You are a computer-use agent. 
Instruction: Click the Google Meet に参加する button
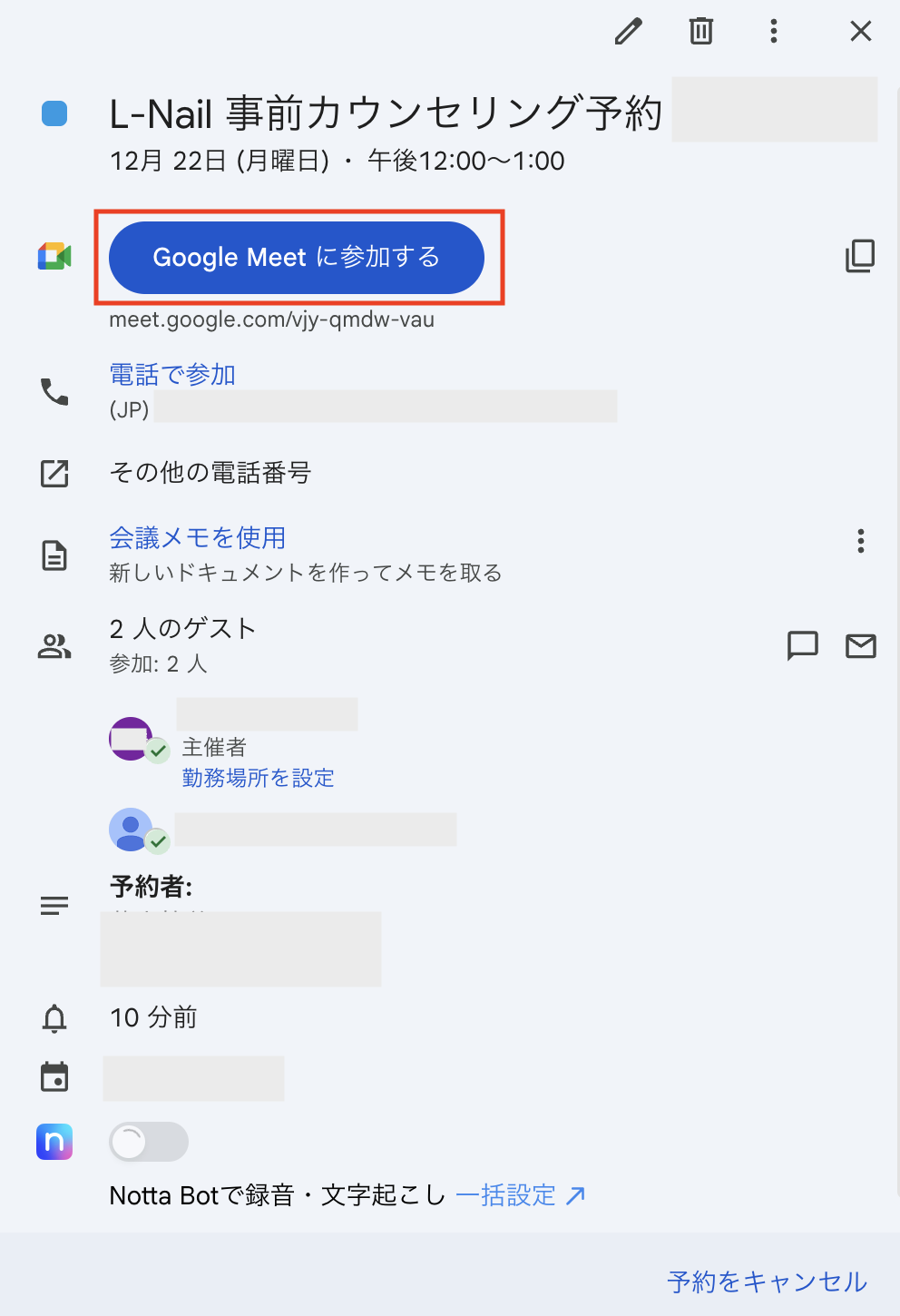pos(297,257)
